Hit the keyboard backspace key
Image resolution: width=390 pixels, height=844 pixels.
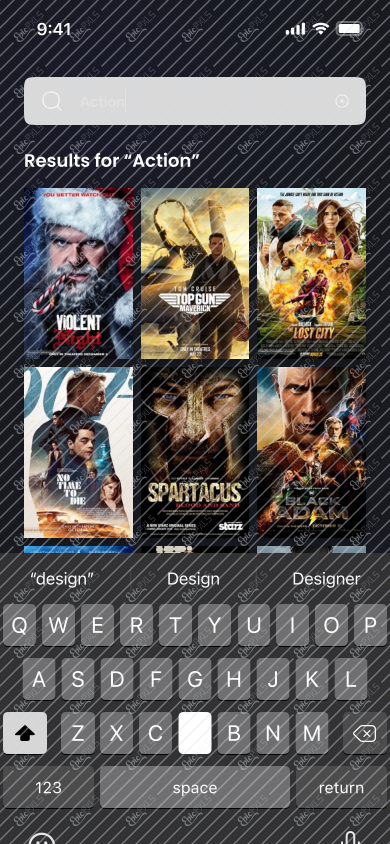364,733
